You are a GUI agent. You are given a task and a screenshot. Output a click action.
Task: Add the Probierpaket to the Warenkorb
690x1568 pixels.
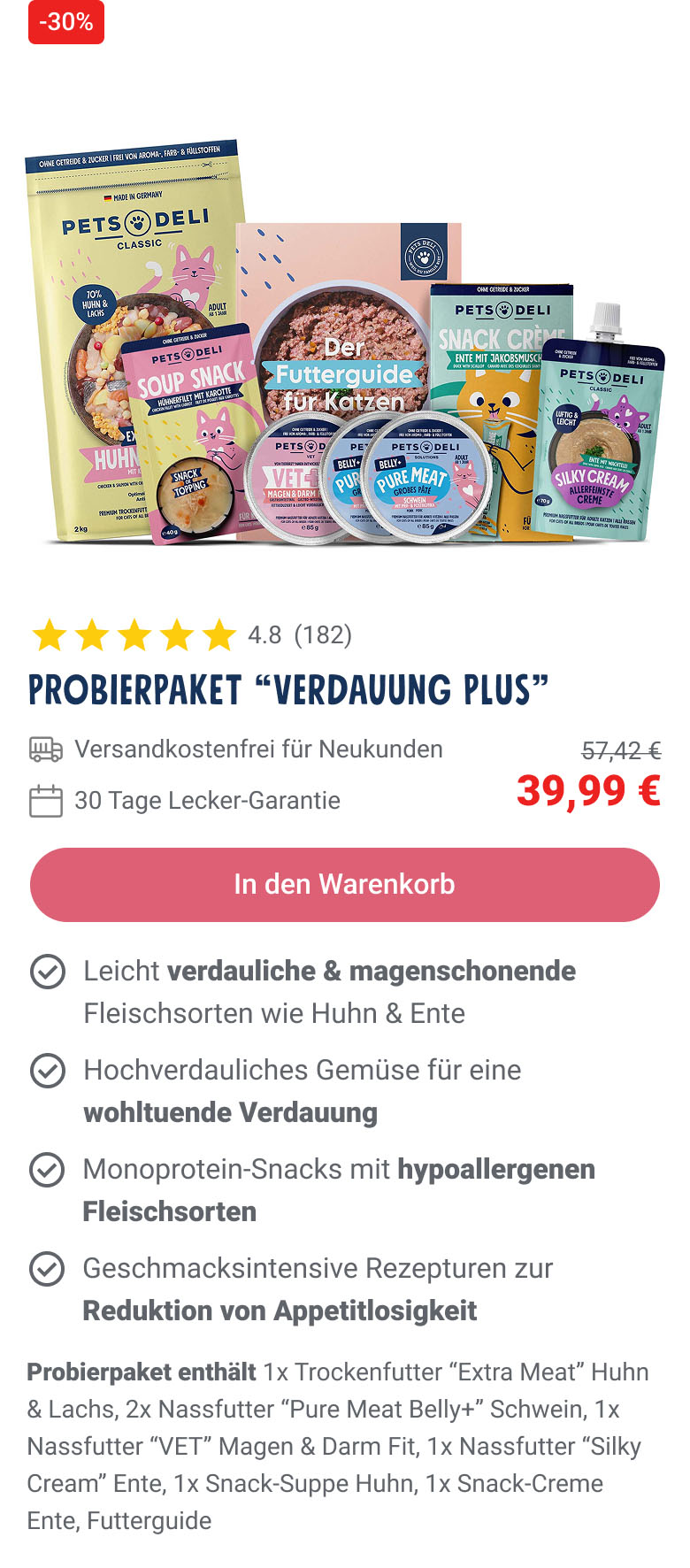(x=345, y=885)
